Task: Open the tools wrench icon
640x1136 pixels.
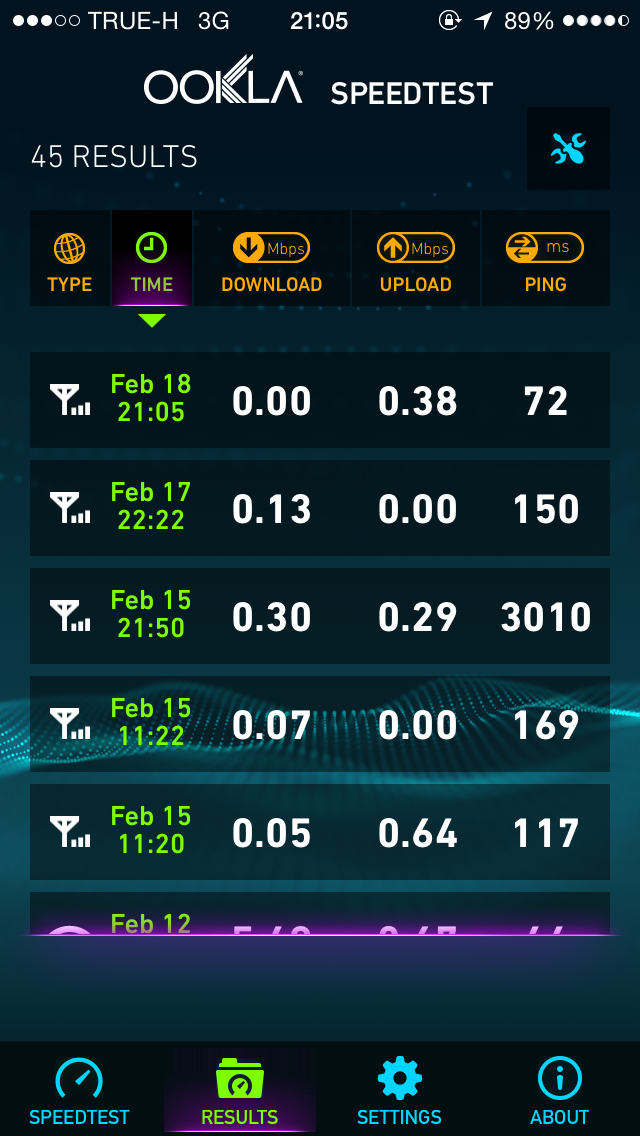Action: [x=568, y=149]
